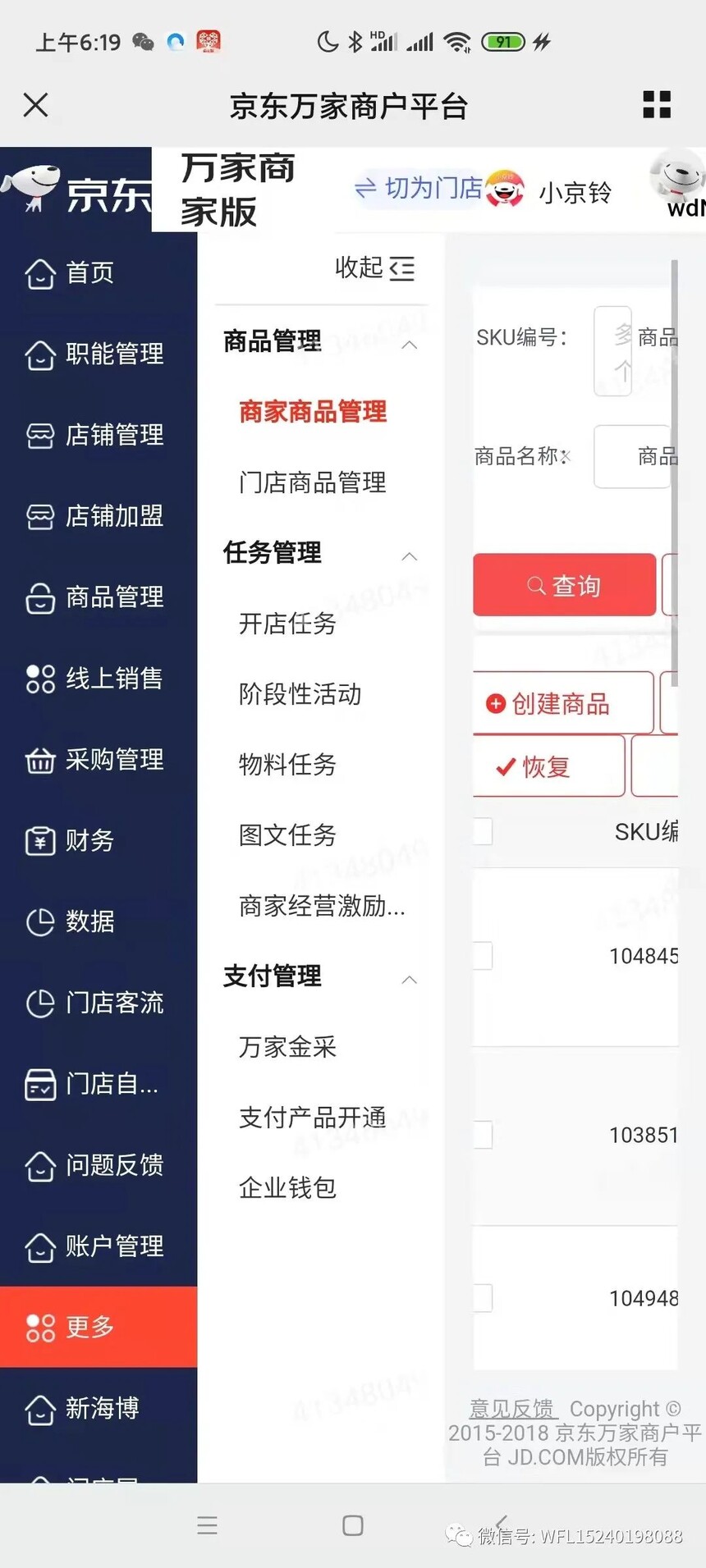The image size is (706, 1568).
Task: Select 门店商品管理 submenu item
Action: click(x=313, y=482)
